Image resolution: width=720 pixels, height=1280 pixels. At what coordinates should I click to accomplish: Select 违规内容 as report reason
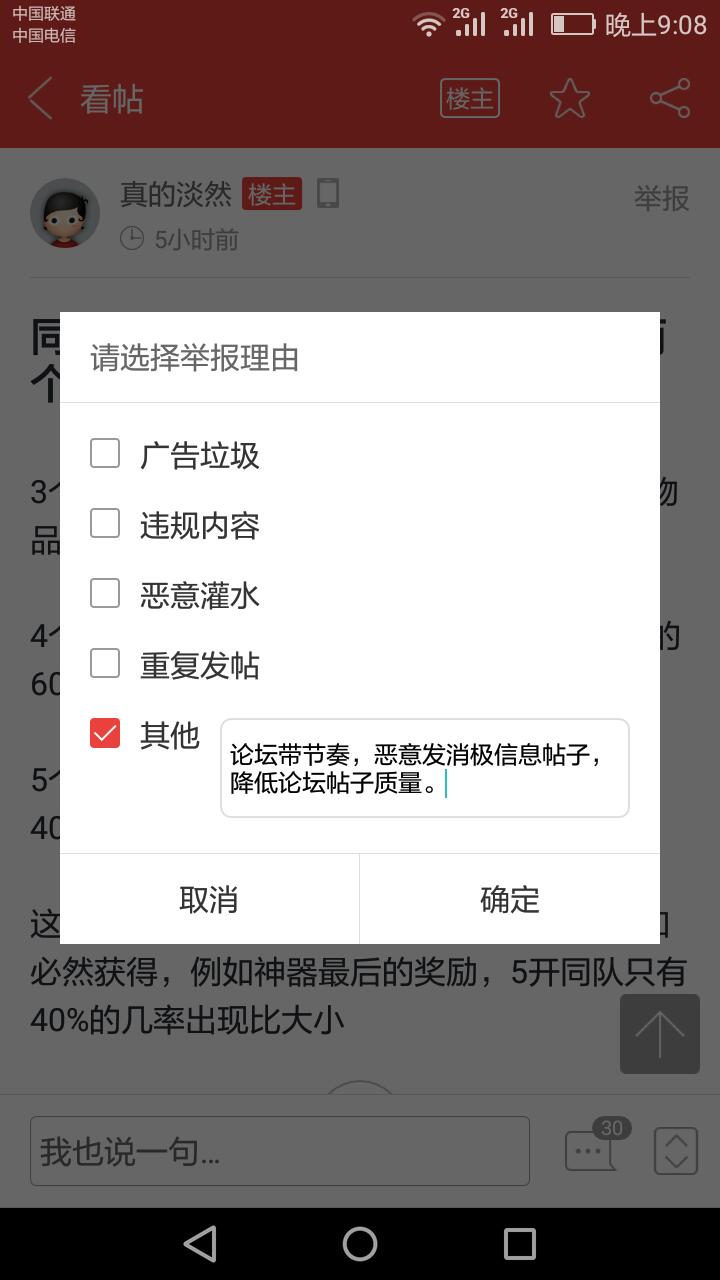105,524
